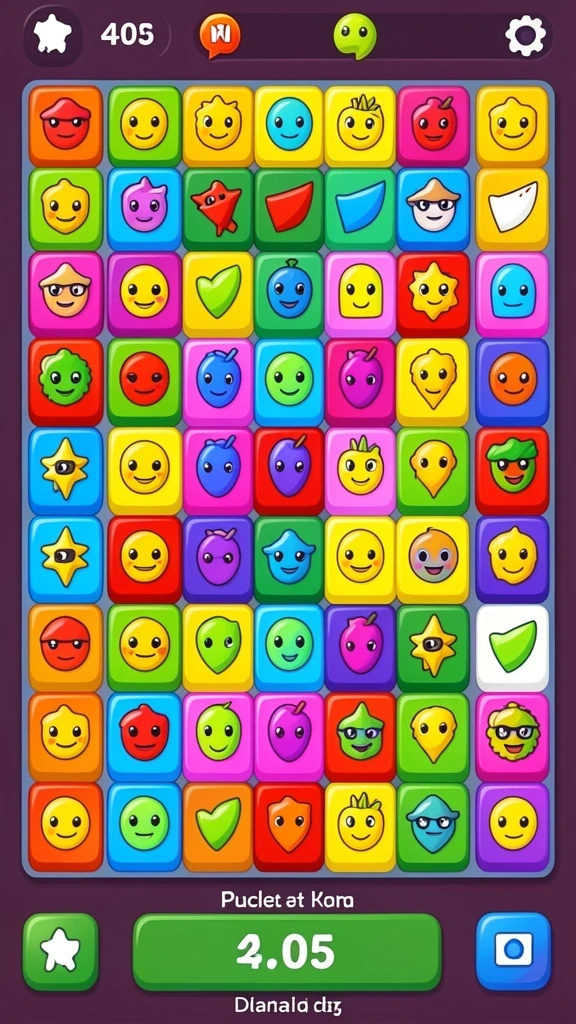The width and height of the screenshot is (576, 1024).
Task: Select the orange shield face on red tile
Action: [289, 827]
